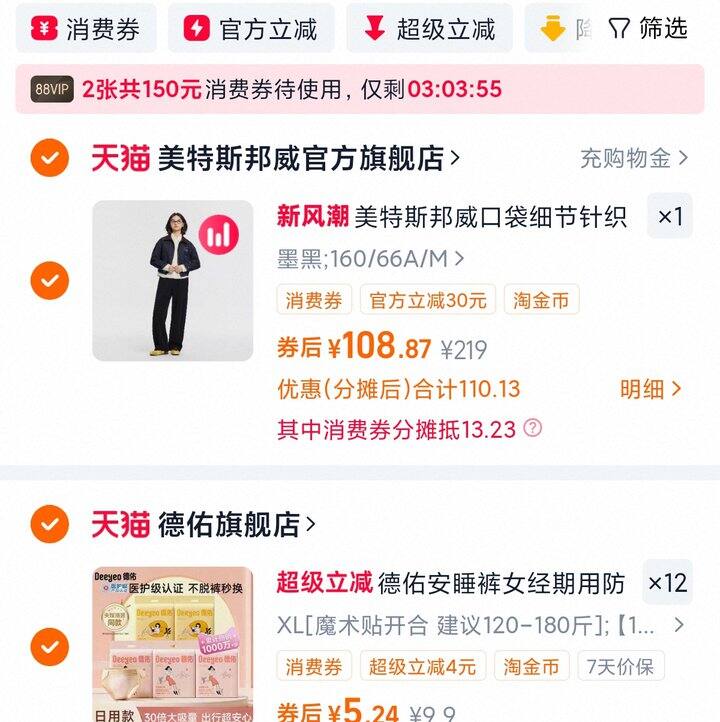Viewport: 720px width, 722px height.
Task: Open the 美特斯邦威 clothing product image
Action: pos(173,281)
